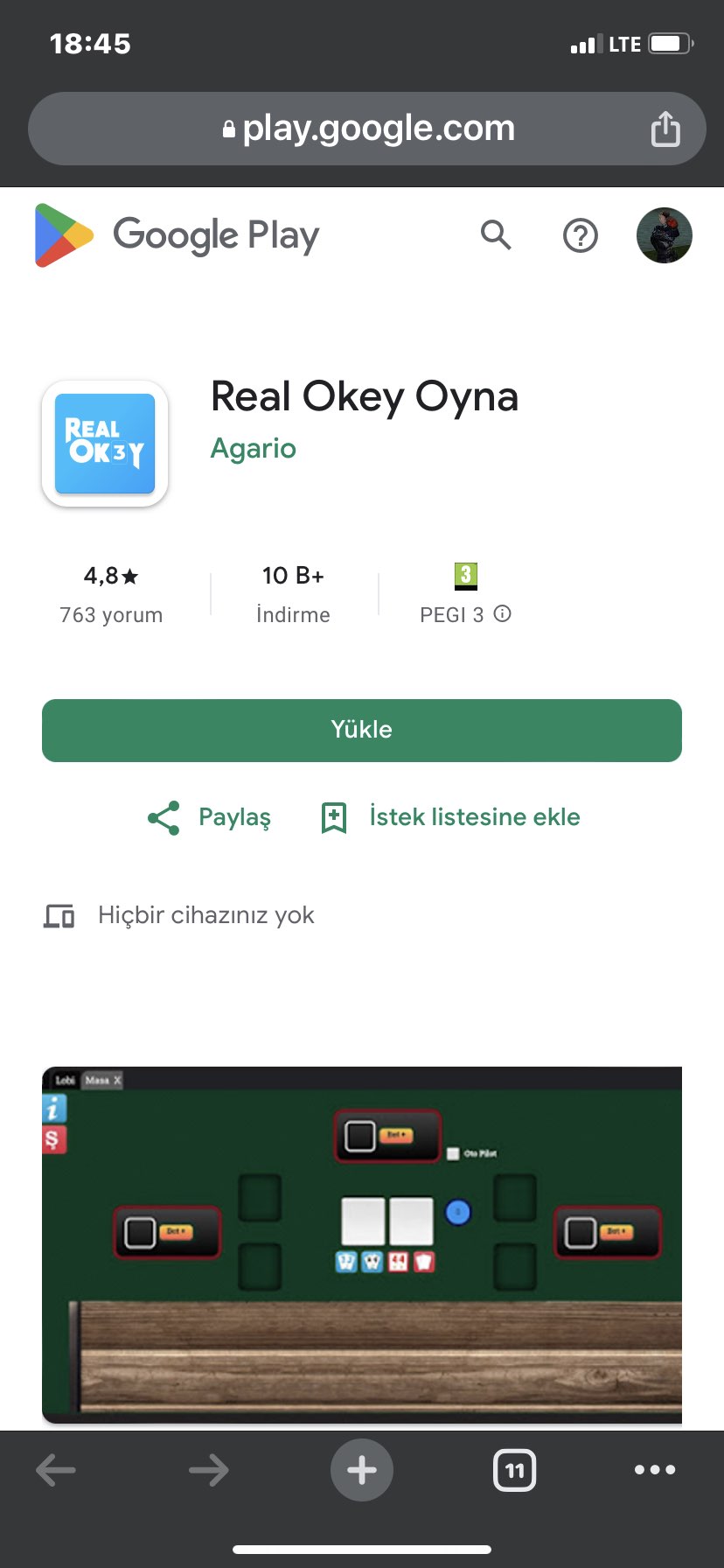Open developer Agario link

(254, 448)
